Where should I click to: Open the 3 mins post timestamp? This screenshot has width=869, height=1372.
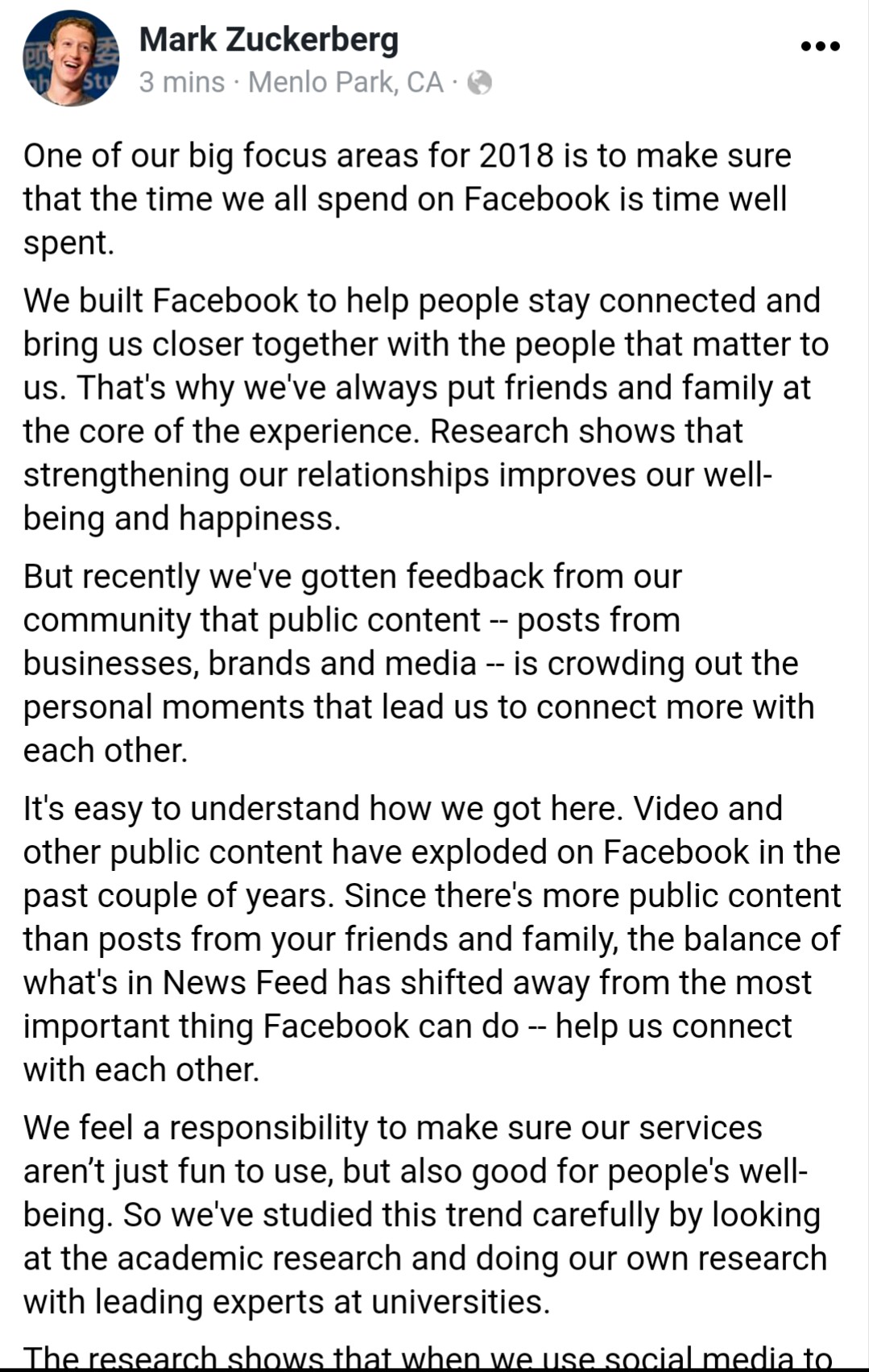pyautogui.click(x=181, y=82)
